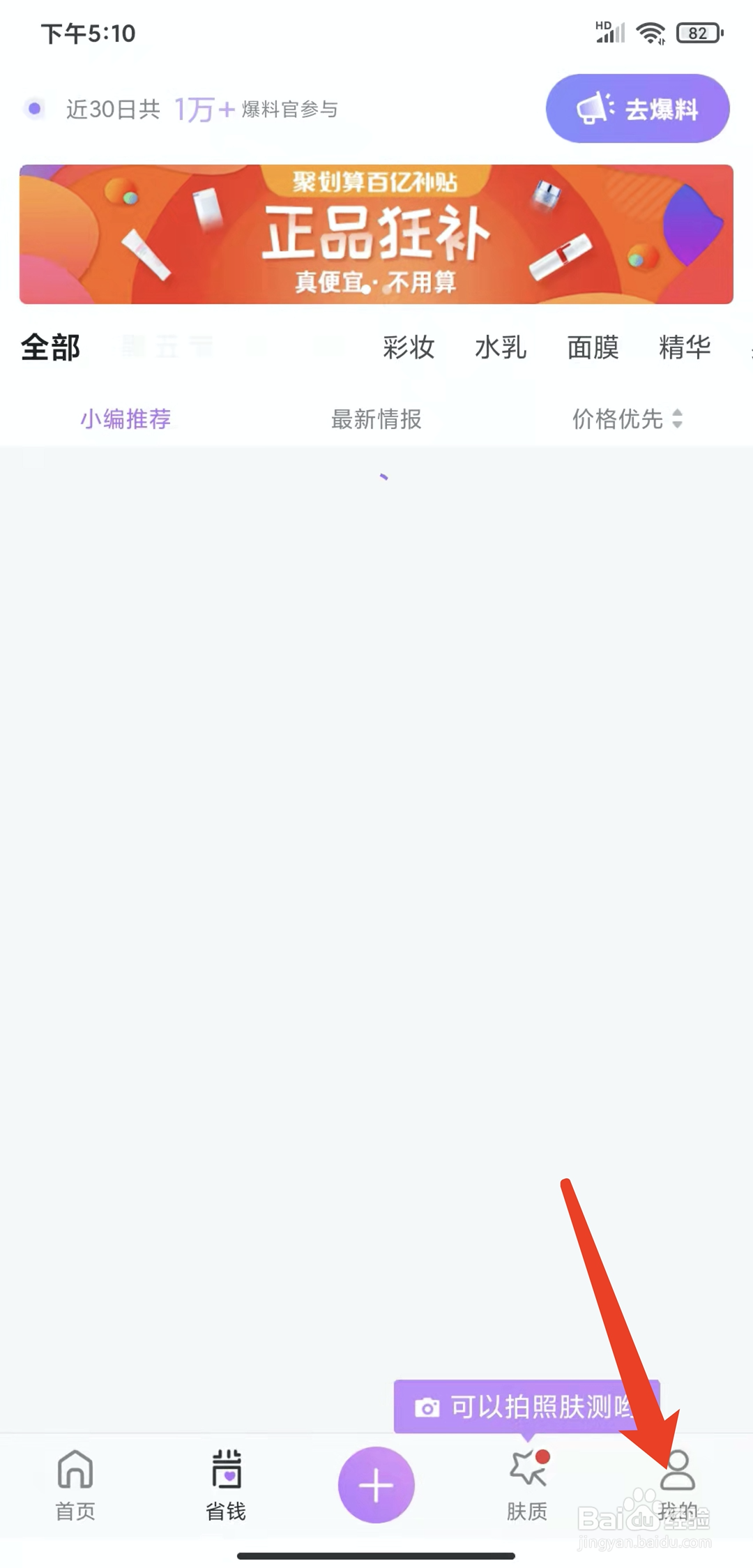Switch to 最新情报 listing
Image resolution: width=753 pixels, height=1568 pixels.
tap(376, 419)
